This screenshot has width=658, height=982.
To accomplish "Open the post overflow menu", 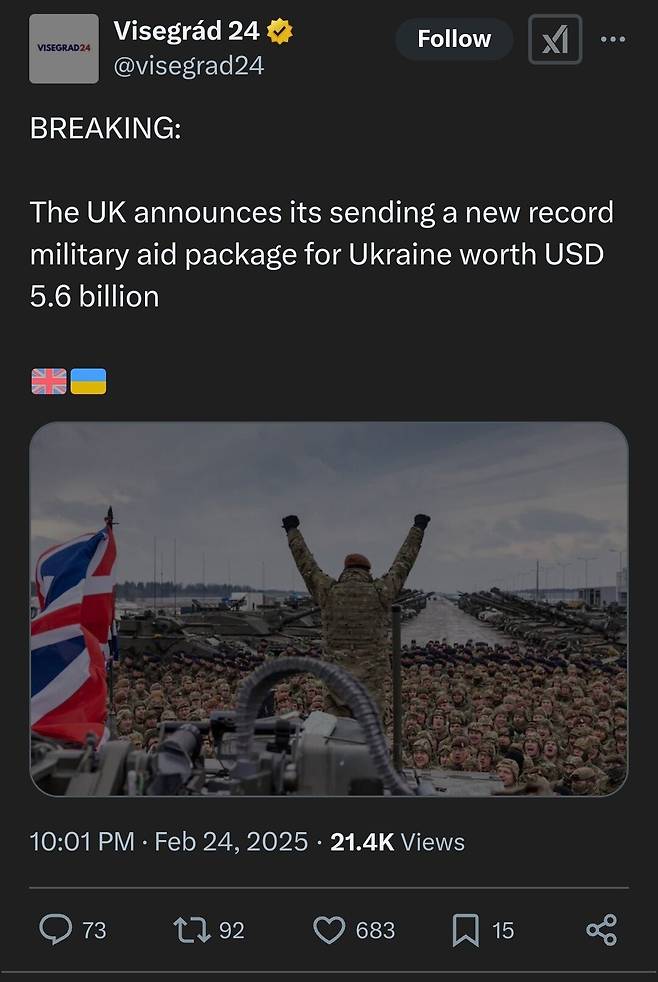I will tap(612, 40).
